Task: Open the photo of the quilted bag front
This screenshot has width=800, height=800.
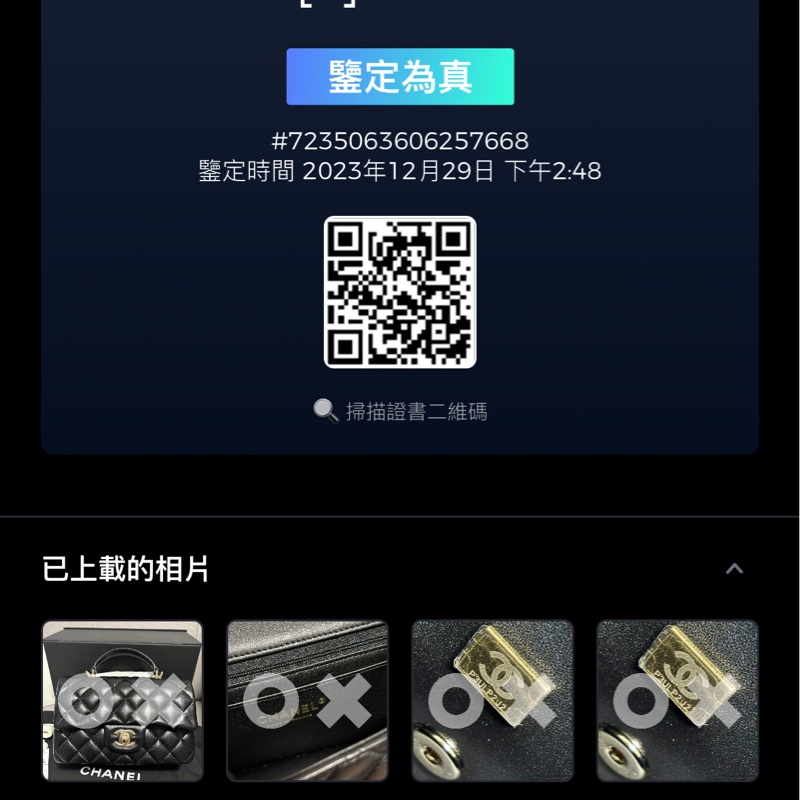Action: pos(122,700)
